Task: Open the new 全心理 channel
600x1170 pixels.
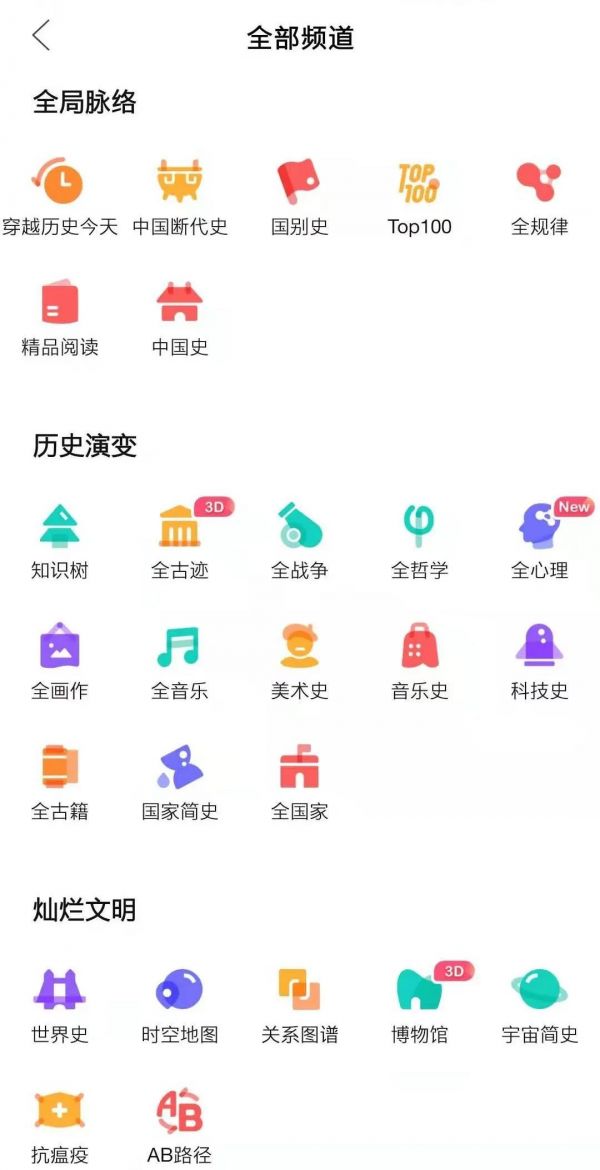Action: coord(539,527)
